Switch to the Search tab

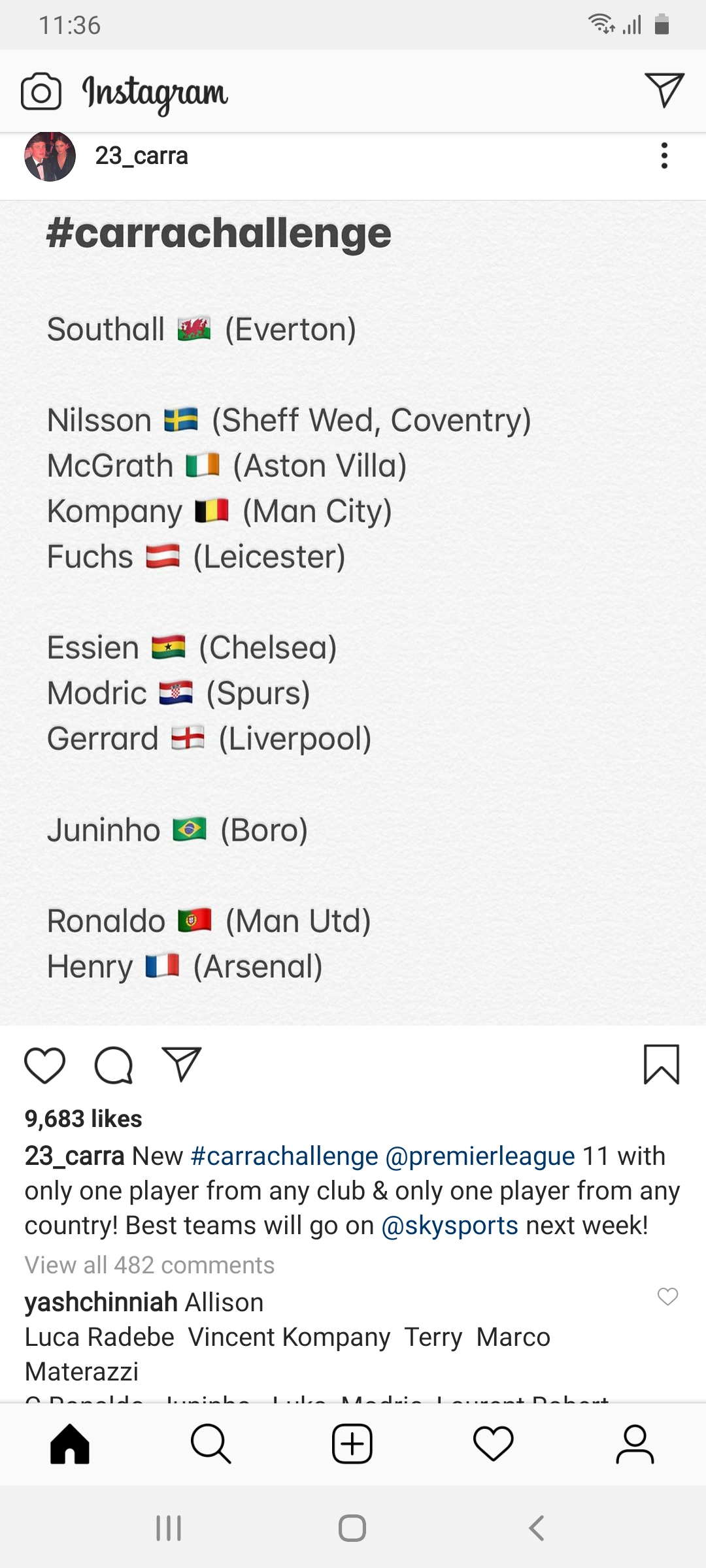click(x=210, y=1444)
